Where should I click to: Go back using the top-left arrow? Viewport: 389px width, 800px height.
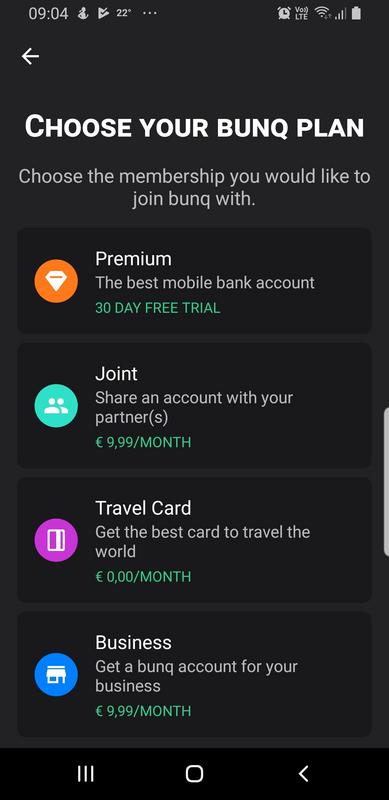pos(30,56)
